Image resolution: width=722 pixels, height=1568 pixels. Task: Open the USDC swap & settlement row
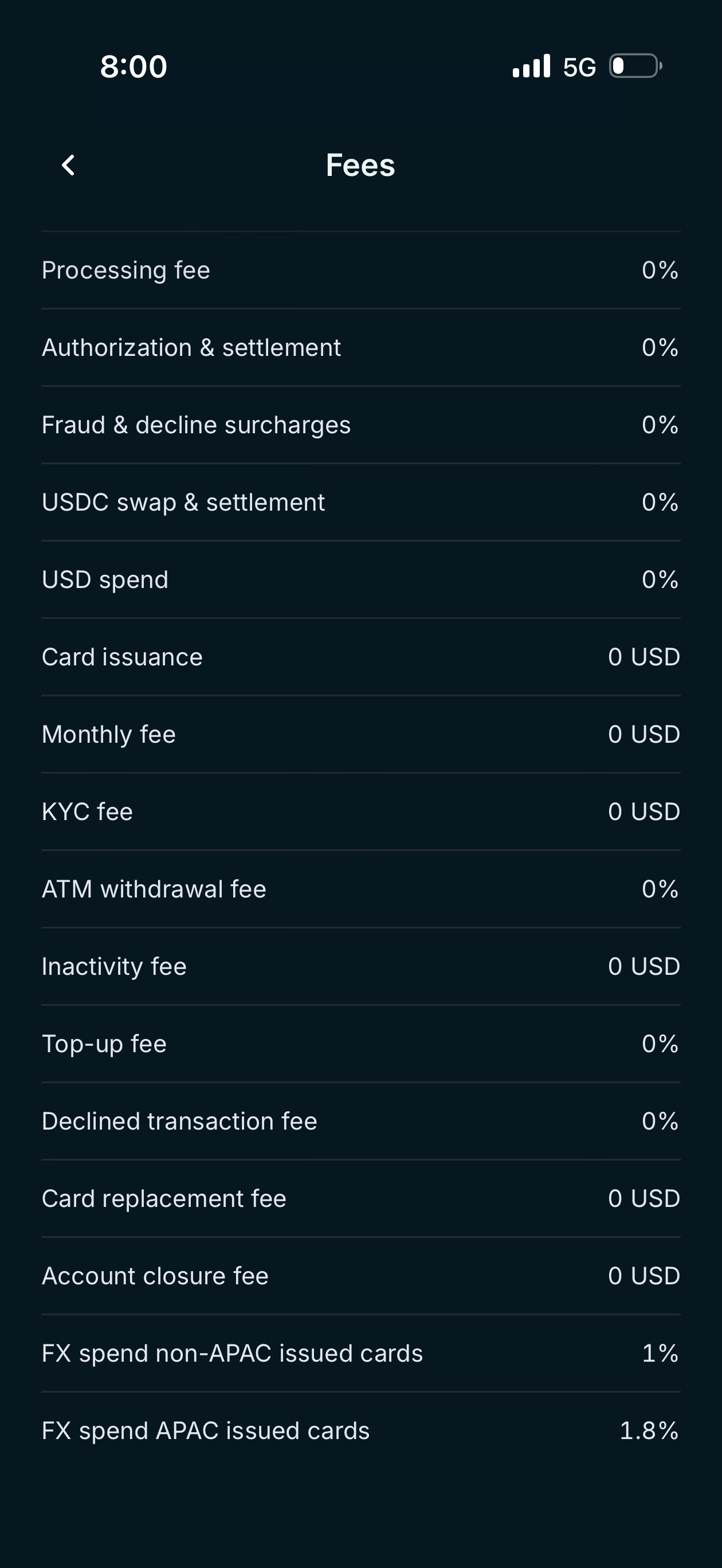click(360, 501)
